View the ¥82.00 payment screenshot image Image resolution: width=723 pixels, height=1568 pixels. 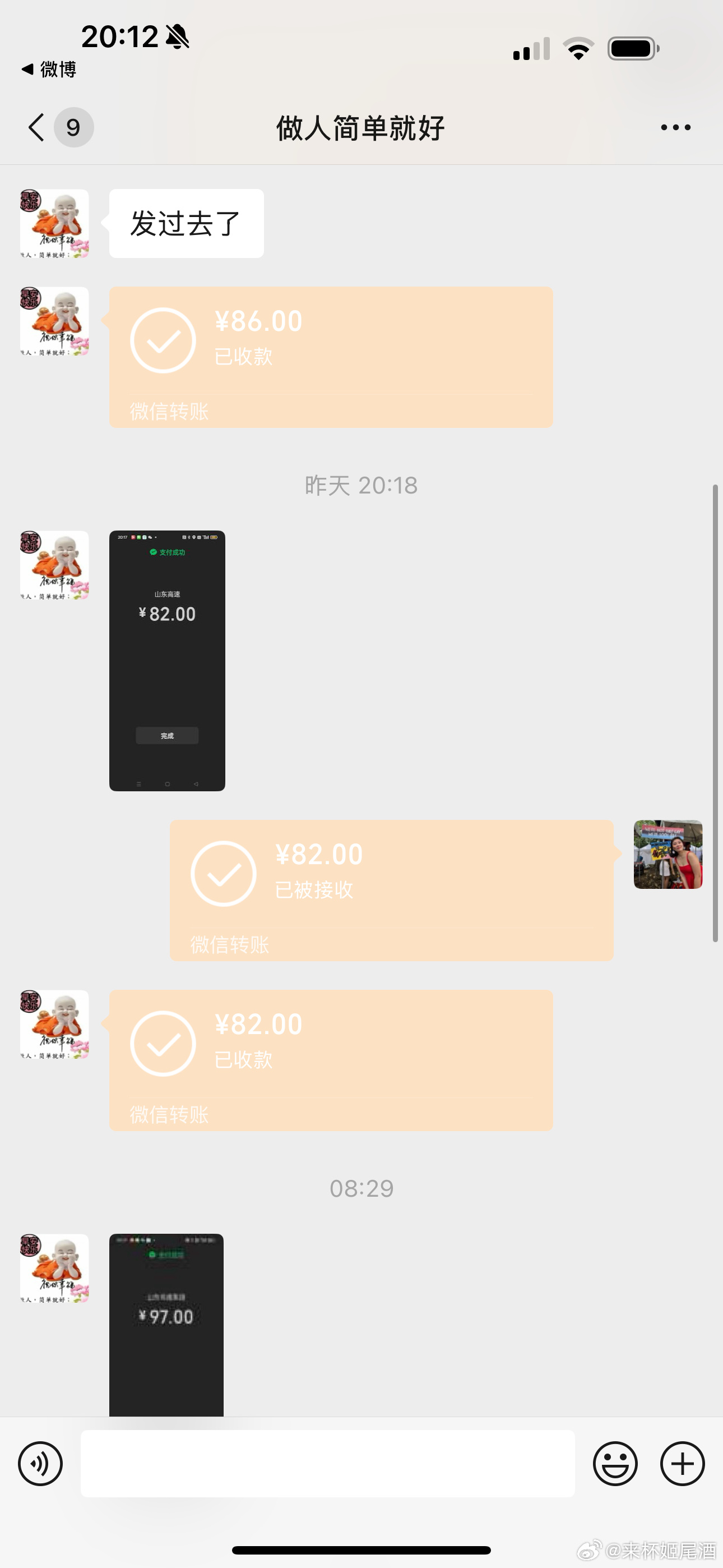click(167, 661)
